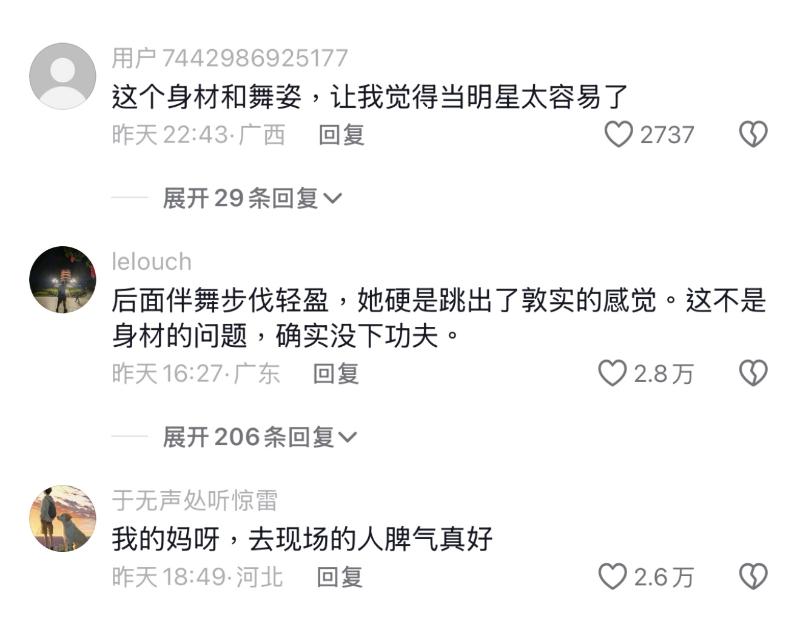Dislike 于无声处听惊雷's comment

click(x=752, y=577)
